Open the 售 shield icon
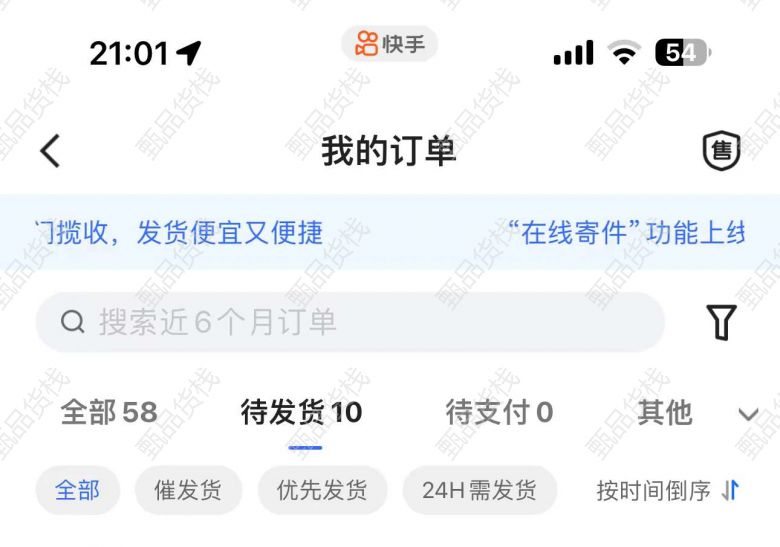 pyautogui.click(x=721, y=151)
